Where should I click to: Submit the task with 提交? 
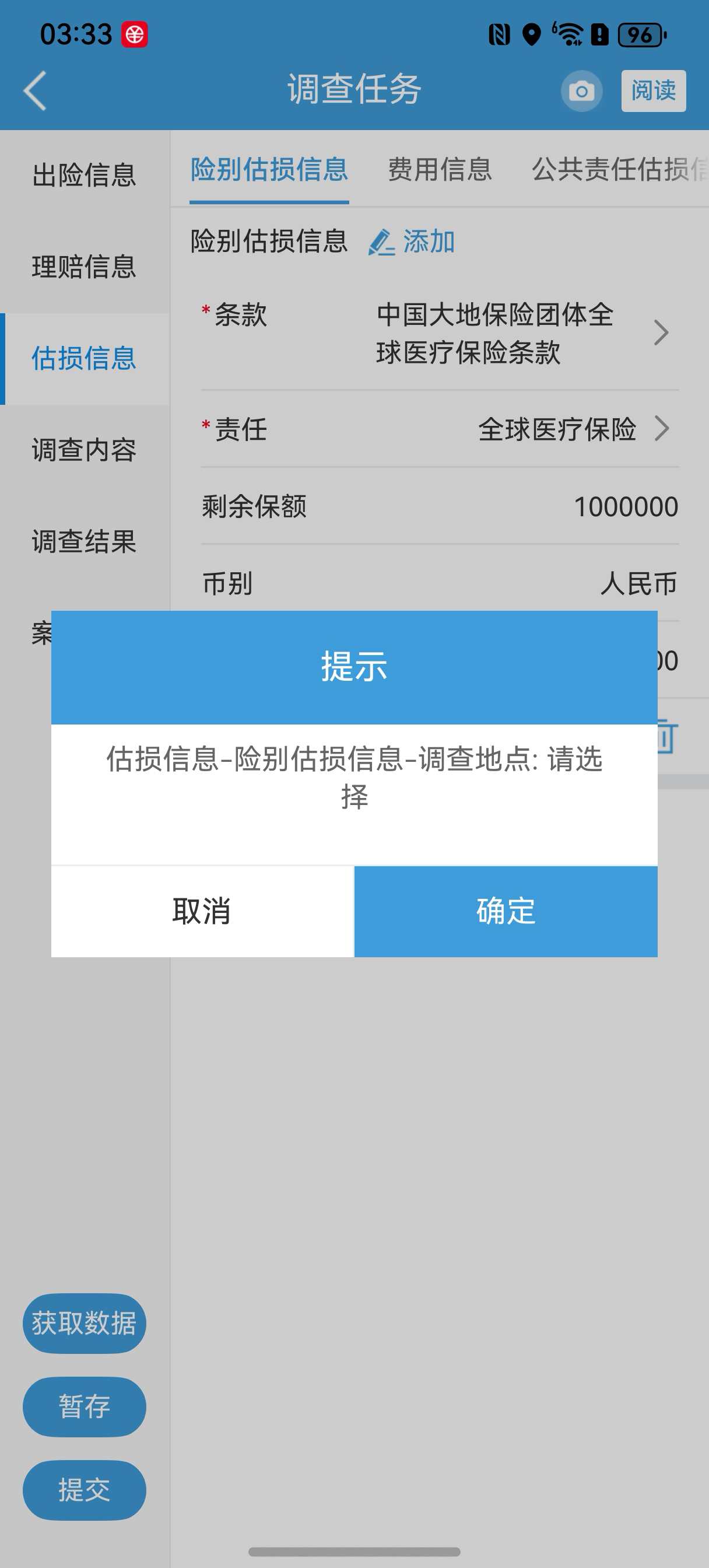(85, 1490)
